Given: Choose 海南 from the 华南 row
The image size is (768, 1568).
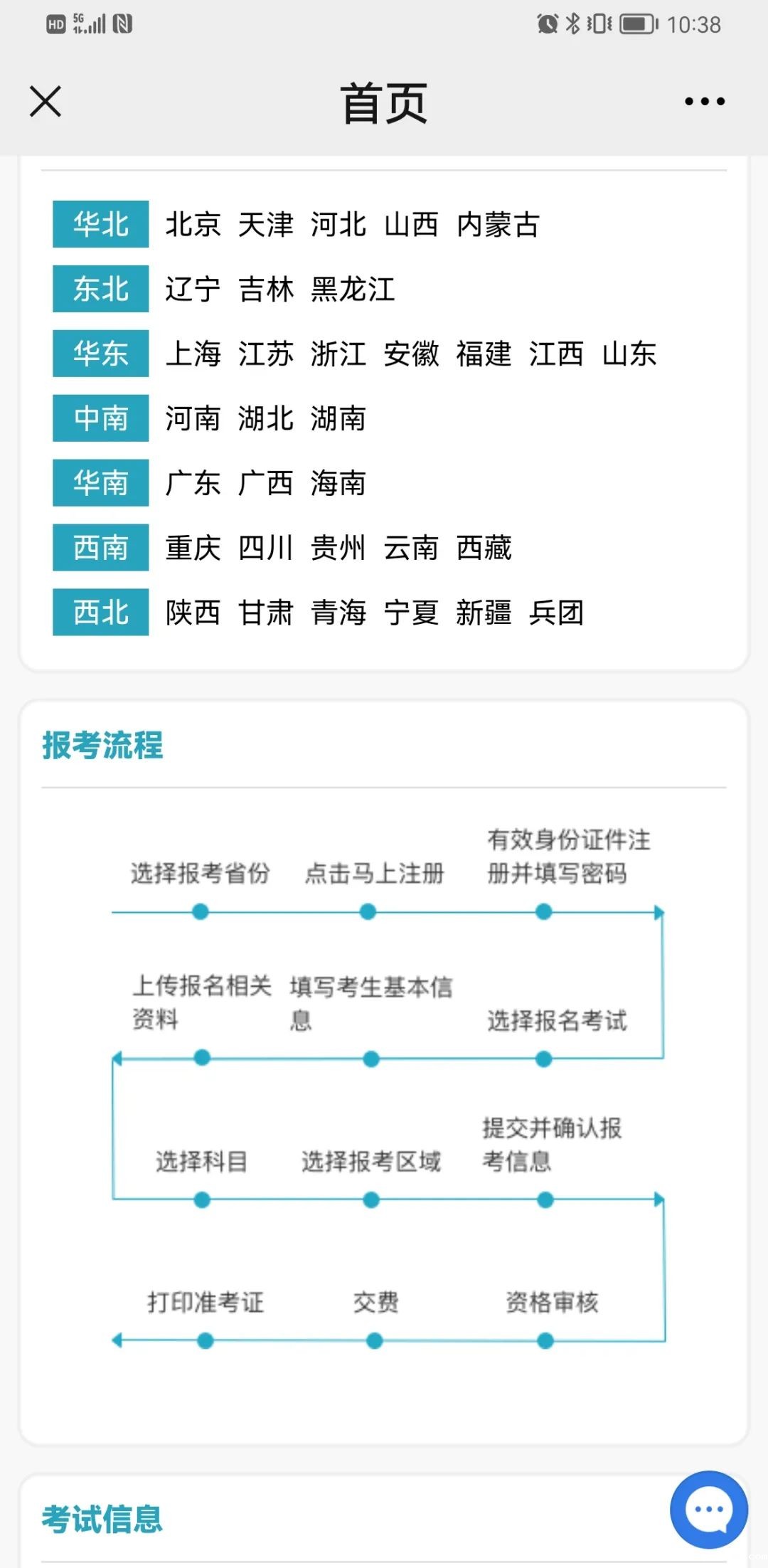Looking at the screenshot, I should point(338,484).
